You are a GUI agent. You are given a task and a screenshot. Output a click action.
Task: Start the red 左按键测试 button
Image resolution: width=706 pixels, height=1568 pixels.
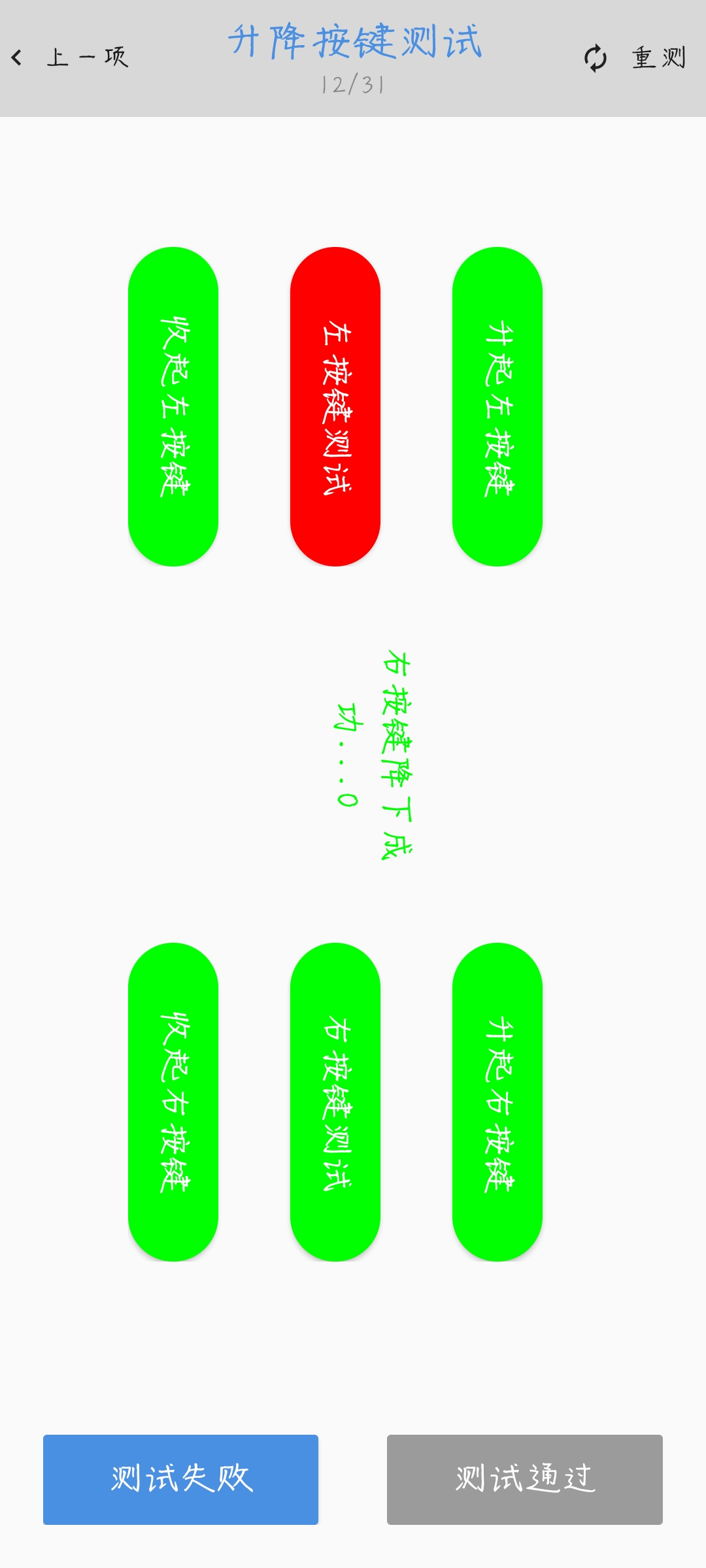click(335, 406)
